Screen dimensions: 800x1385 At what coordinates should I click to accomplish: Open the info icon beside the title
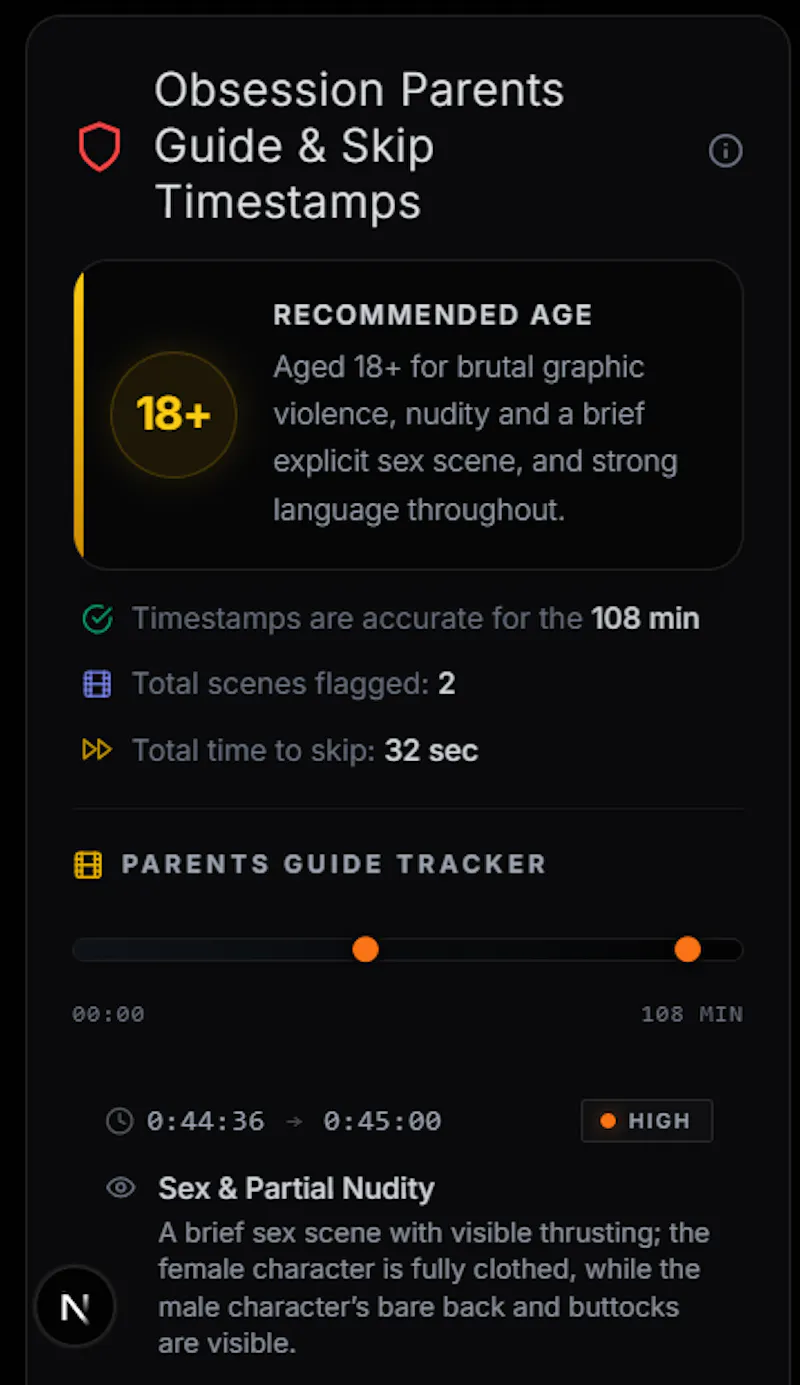pyautogui.click(x=725, y=151)
